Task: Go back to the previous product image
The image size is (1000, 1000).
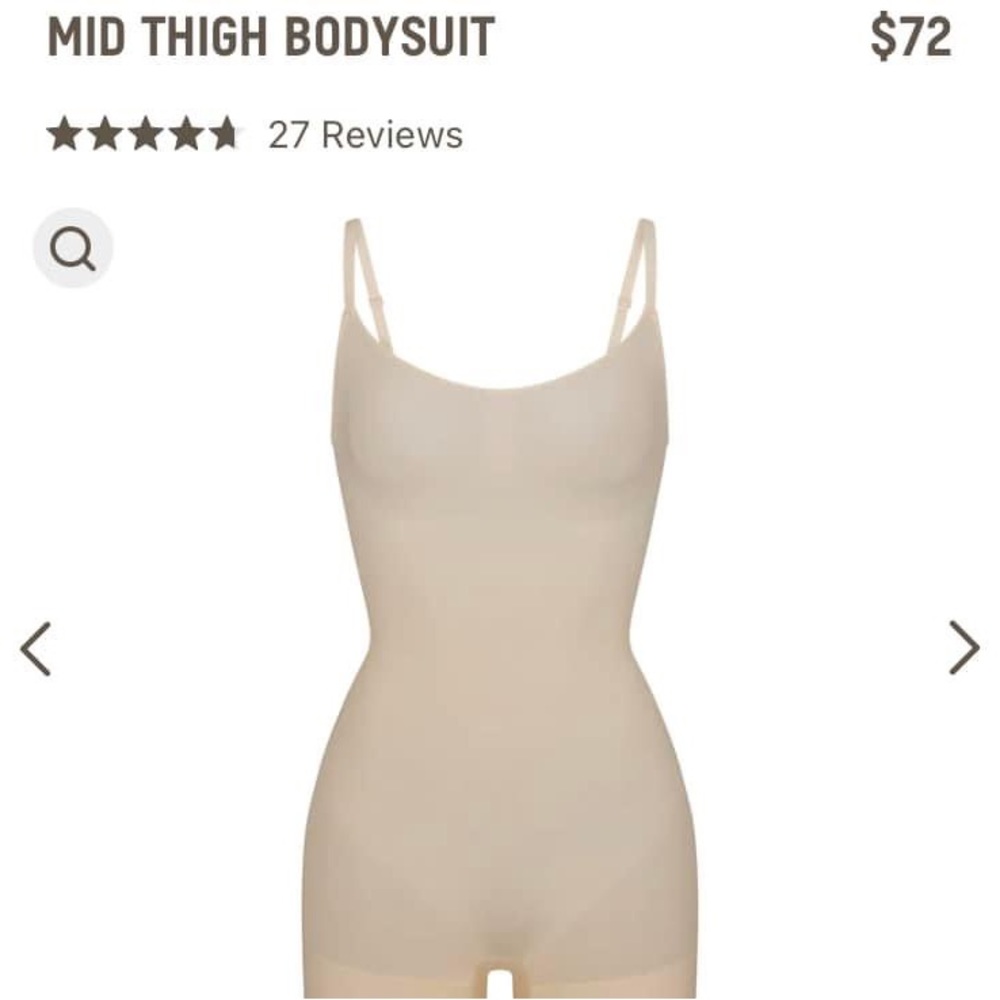Action: coord(35,648)
